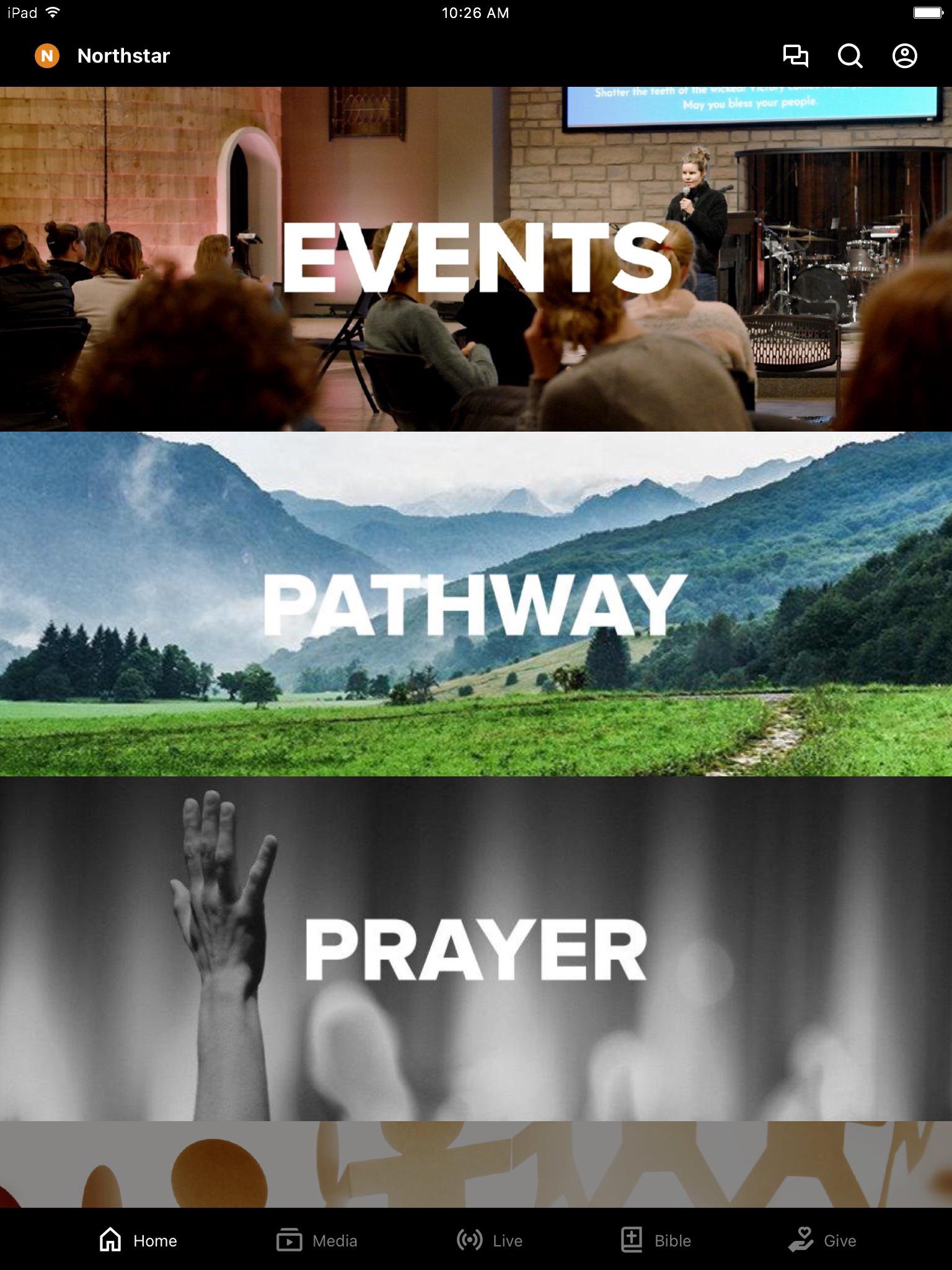
Task: Open the user profile icon
Action: [x=904, y=56]
